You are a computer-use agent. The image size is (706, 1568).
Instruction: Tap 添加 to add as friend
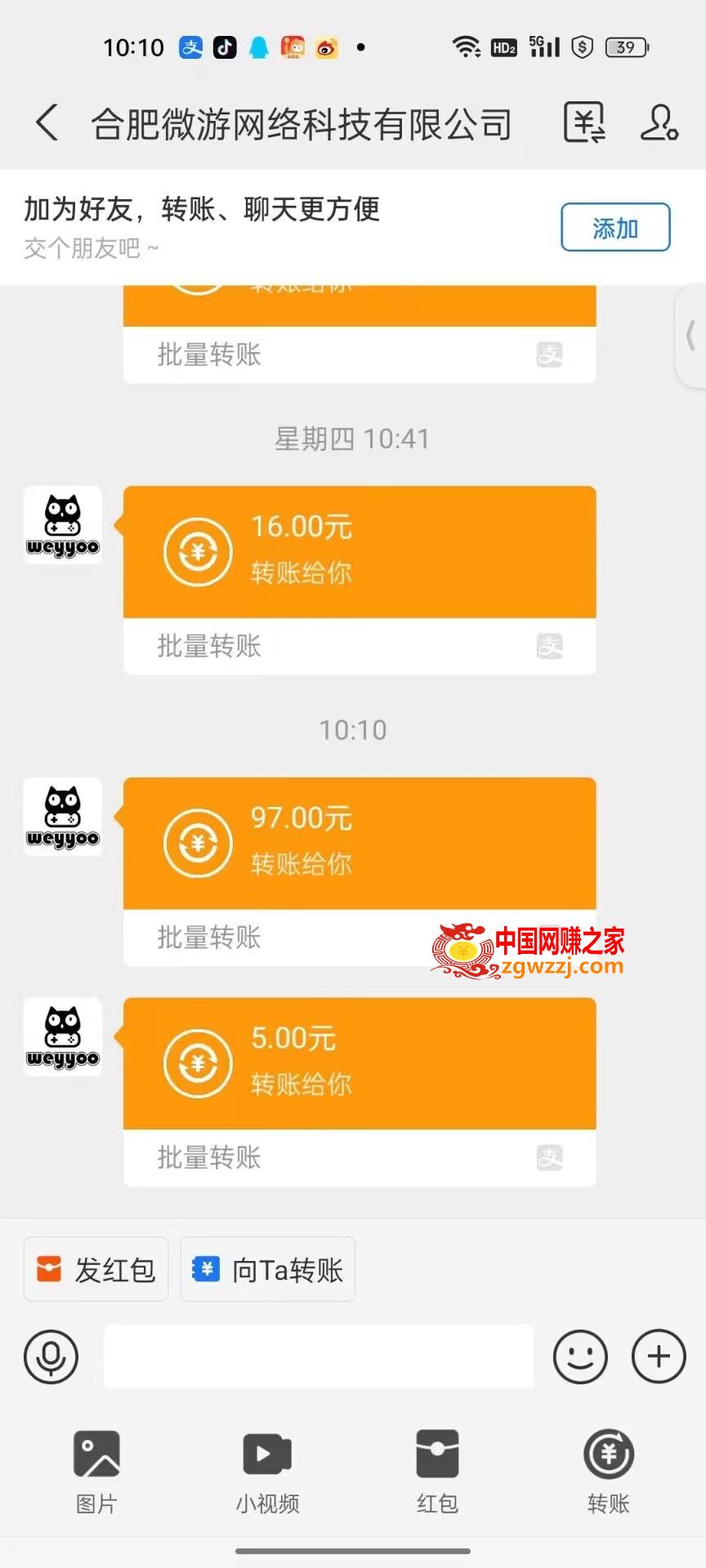pyautogui.click(x=615, y=227)
